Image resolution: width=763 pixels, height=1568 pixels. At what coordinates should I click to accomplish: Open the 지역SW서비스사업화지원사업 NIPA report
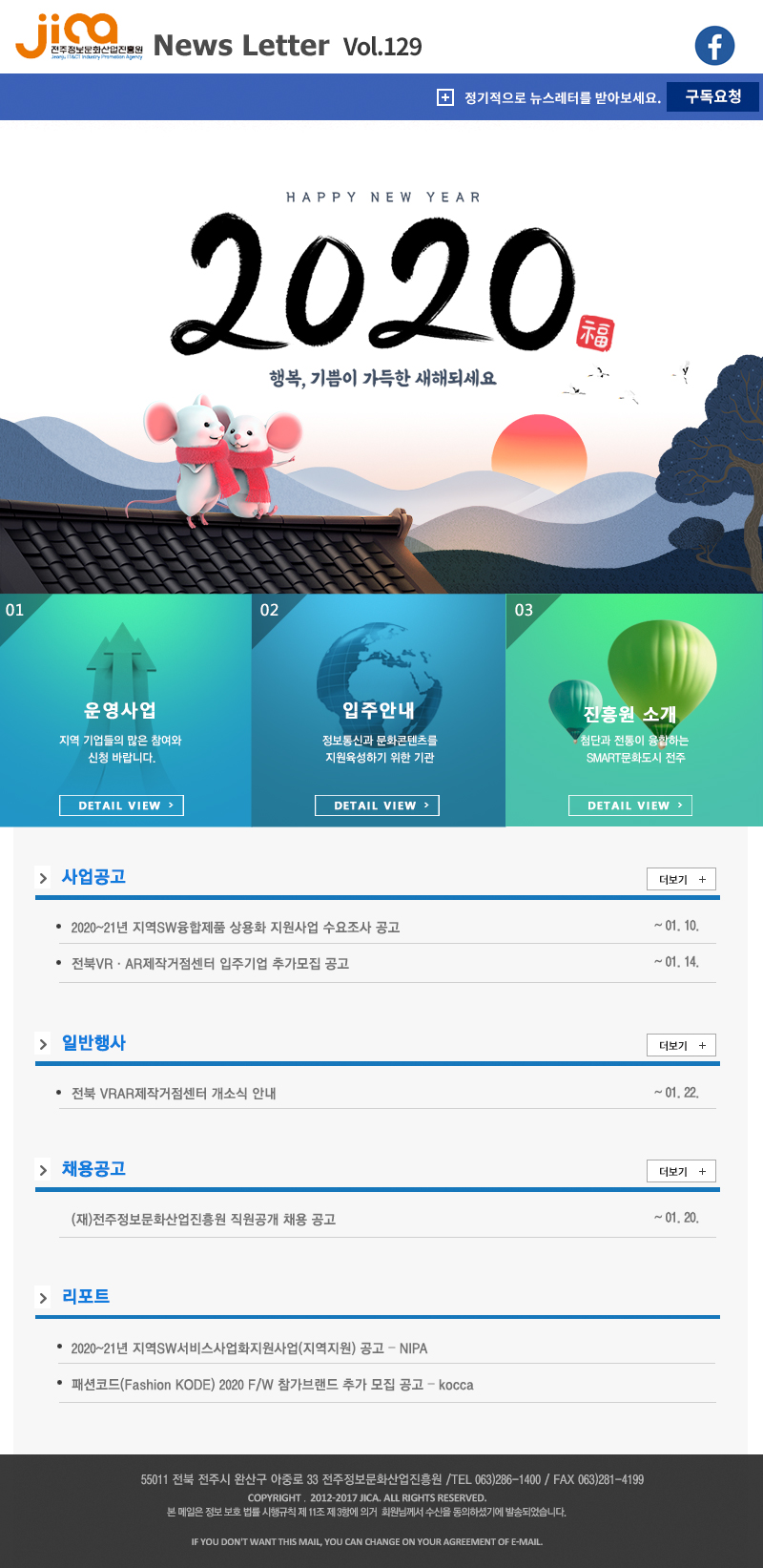click(249, 1348)
